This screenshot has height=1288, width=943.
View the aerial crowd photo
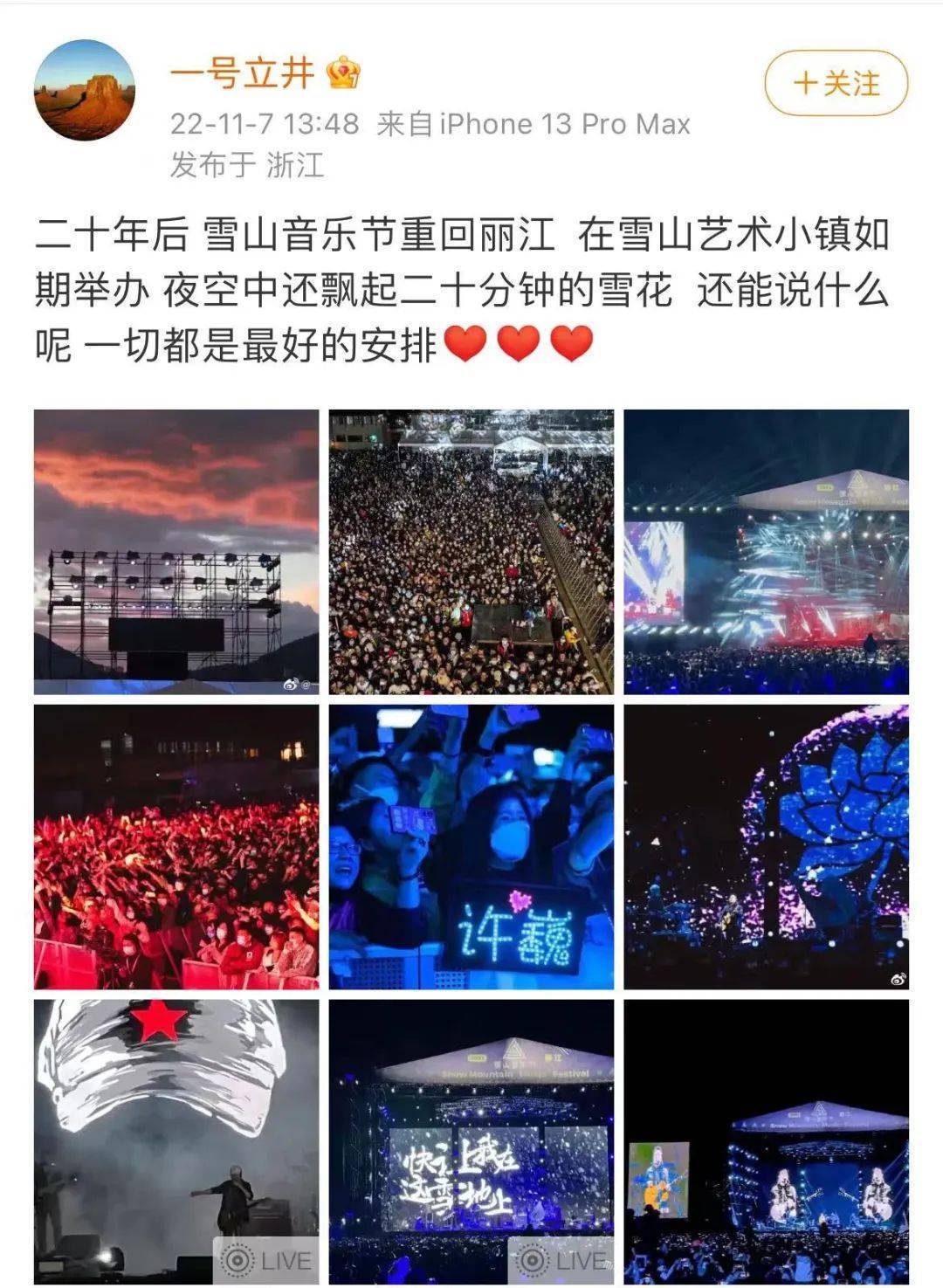tap(471, 552)
